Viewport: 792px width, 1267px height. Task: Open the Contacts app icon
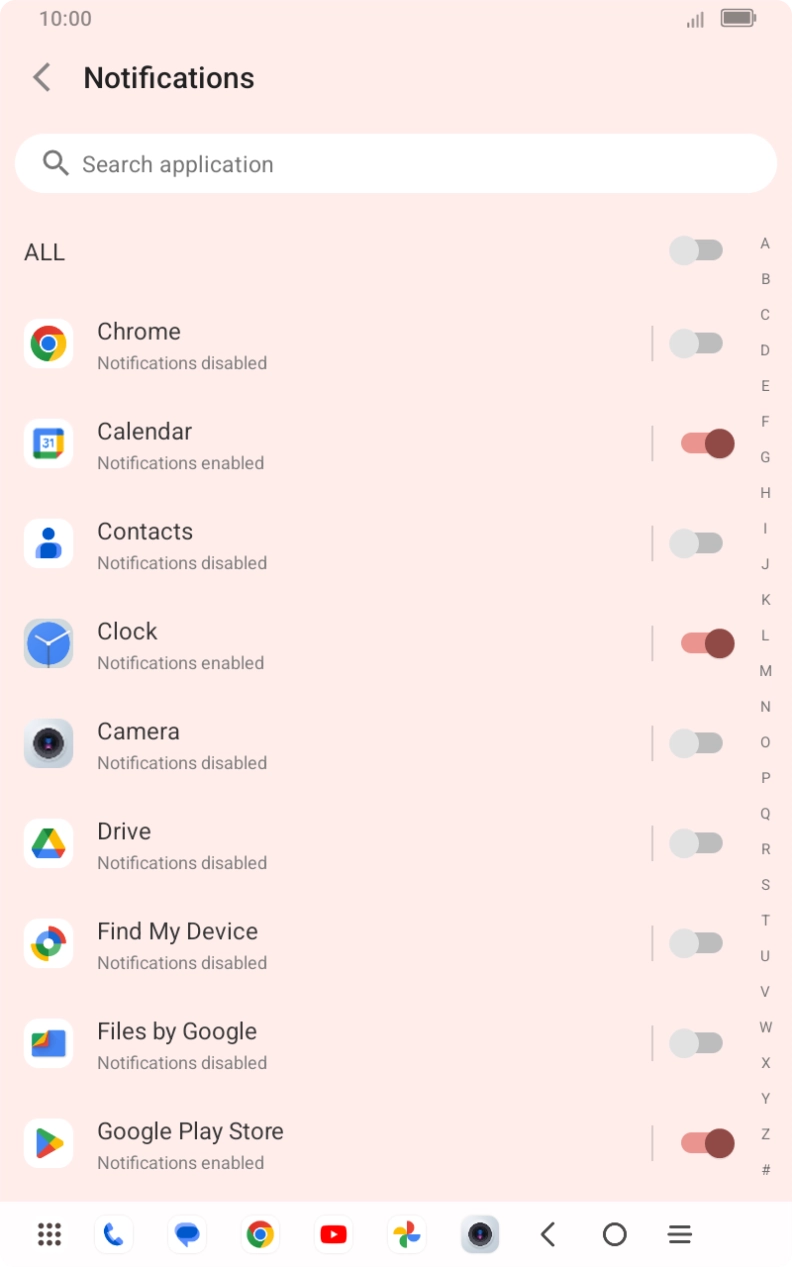click(48, 543)
